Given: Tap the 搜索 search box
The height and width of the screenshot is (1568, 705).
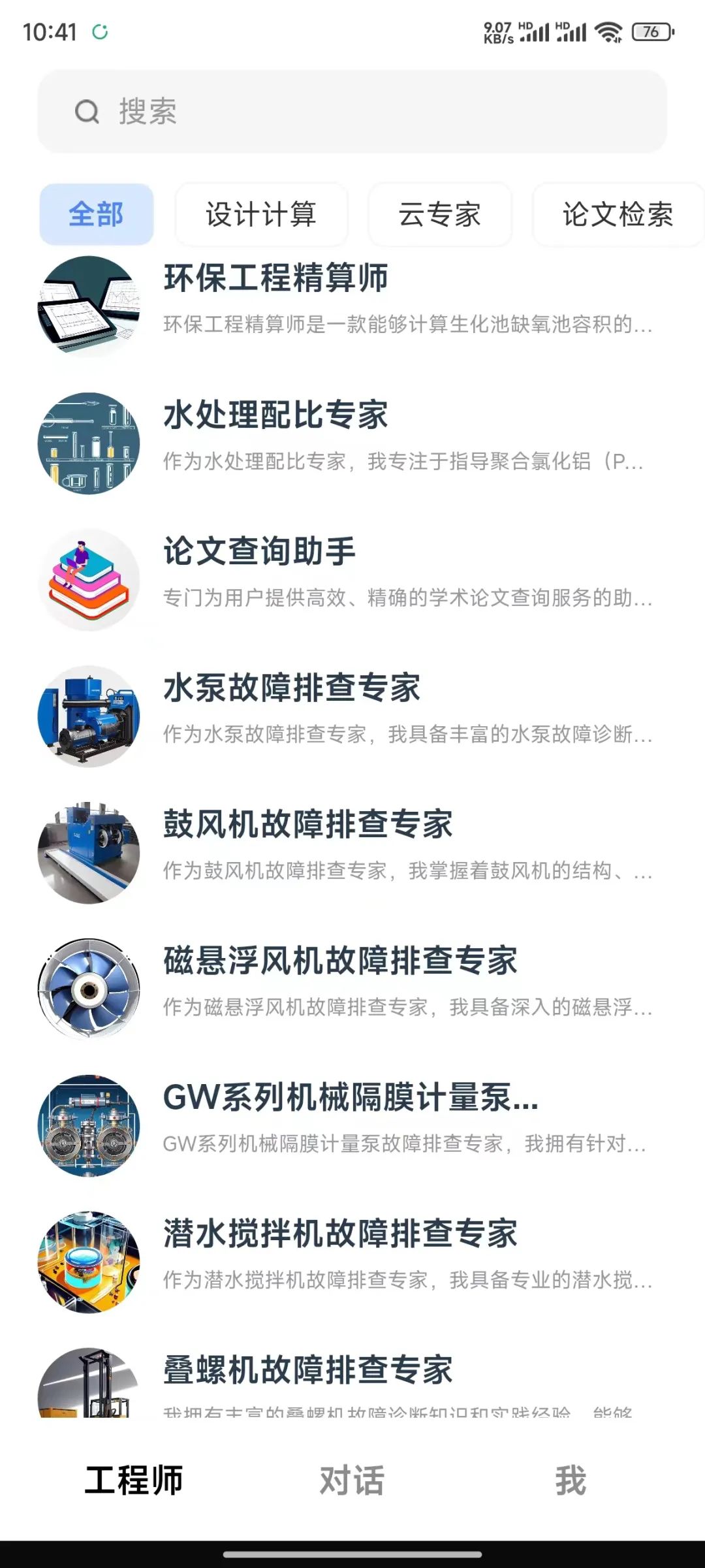Looking at the screenshot, I should pyautogui.click(x=352, y=112).
